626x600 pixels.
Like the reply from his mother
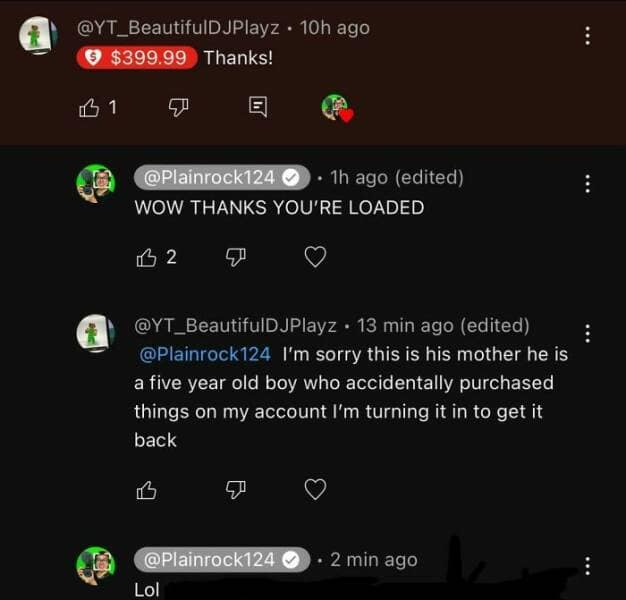pyautogui.click(x=146, y=490)
